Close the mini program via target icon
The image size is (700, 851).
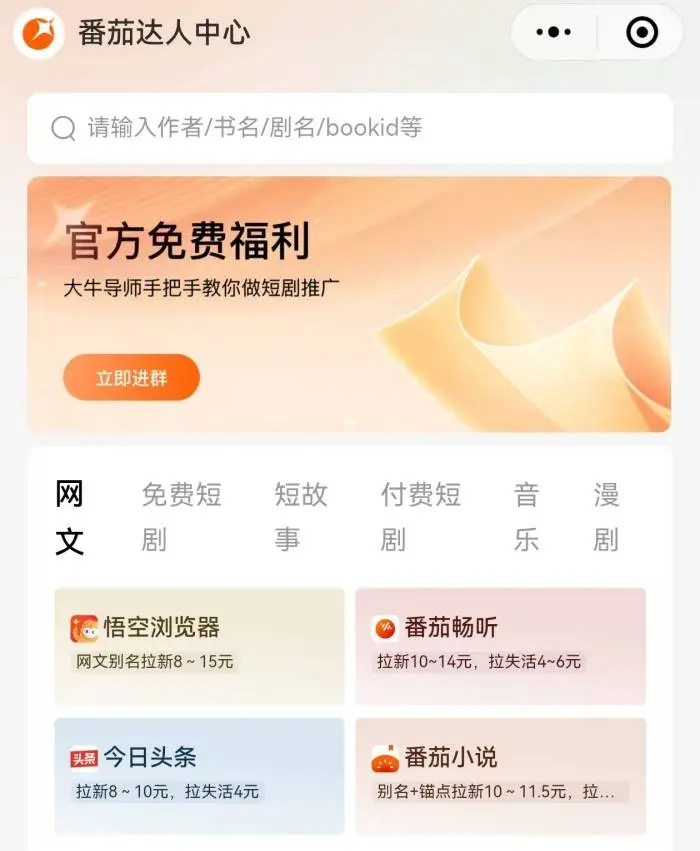pos(642,33)
